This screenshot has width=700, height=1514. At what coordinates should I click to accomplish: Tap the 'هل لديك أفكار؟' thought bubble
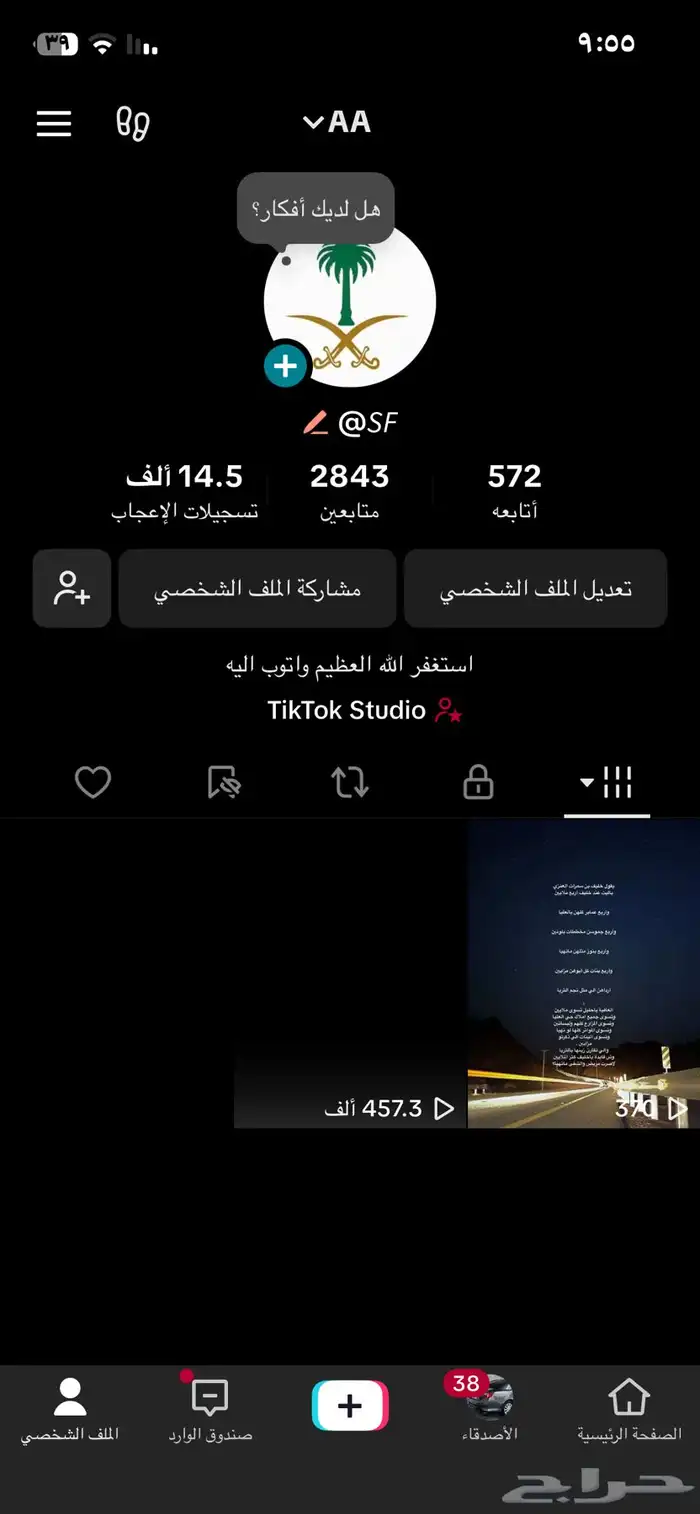tap(316, 209)
